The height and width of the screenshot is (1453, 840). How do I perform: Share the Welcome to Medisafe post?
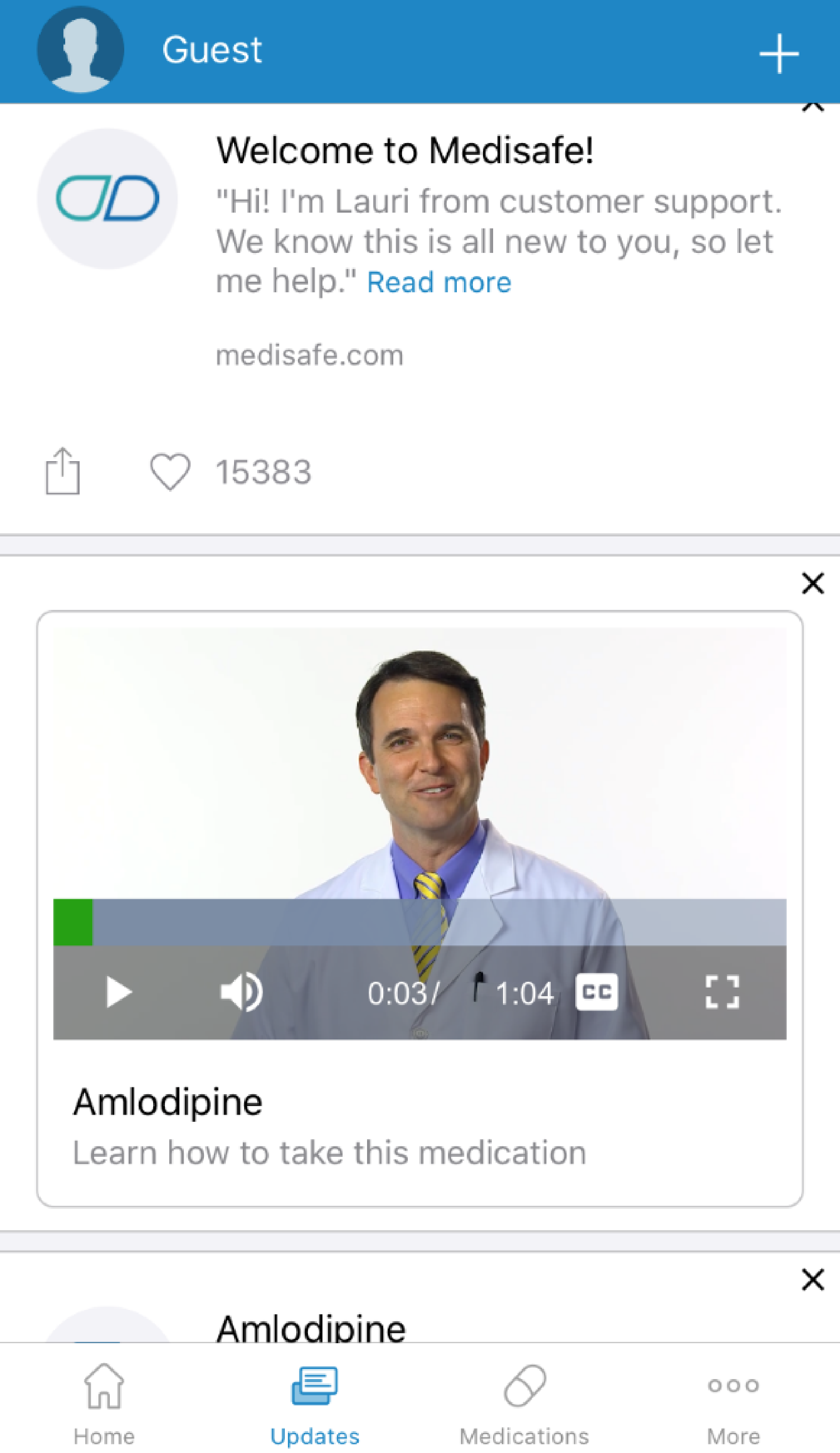tap(62, 471)
